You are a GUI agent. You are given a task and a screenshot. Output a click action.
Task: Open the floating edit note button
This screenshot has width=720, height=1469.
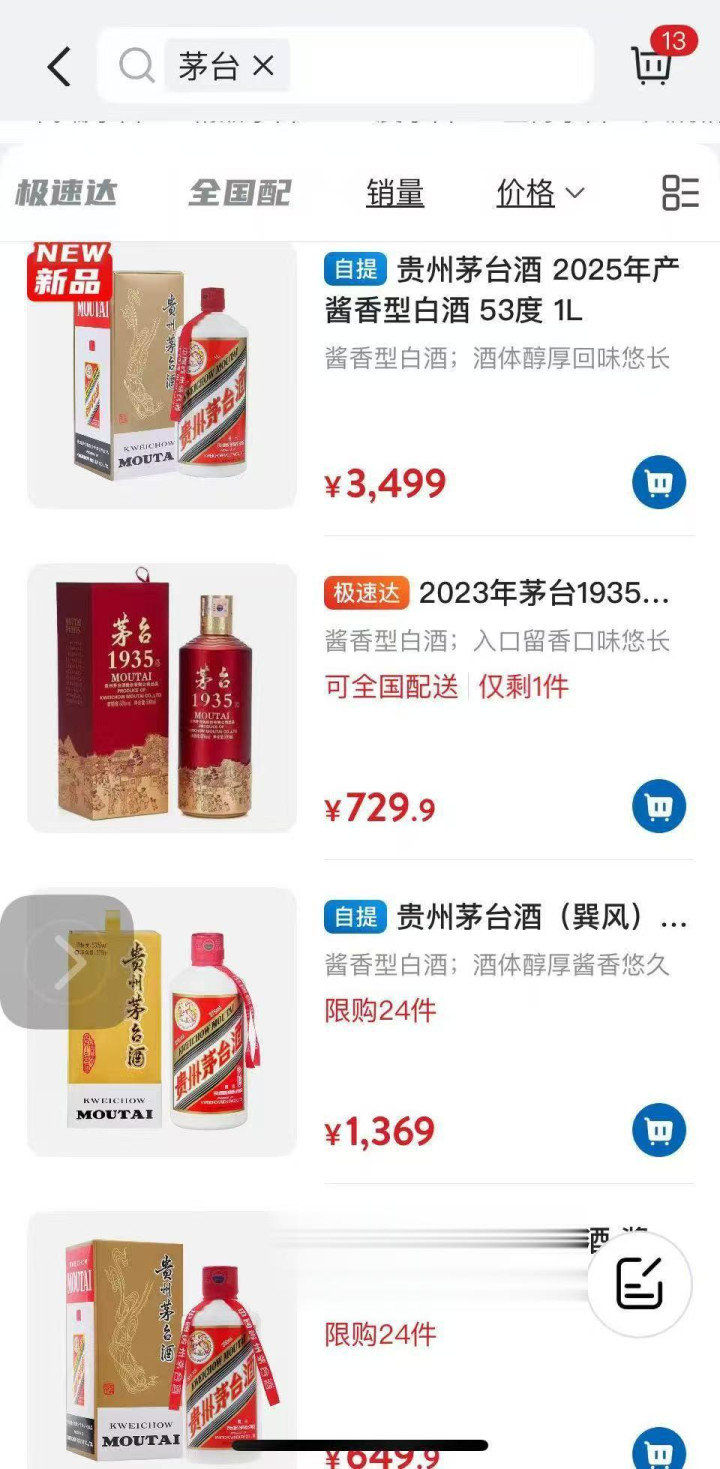click(x=640, y=1284)
